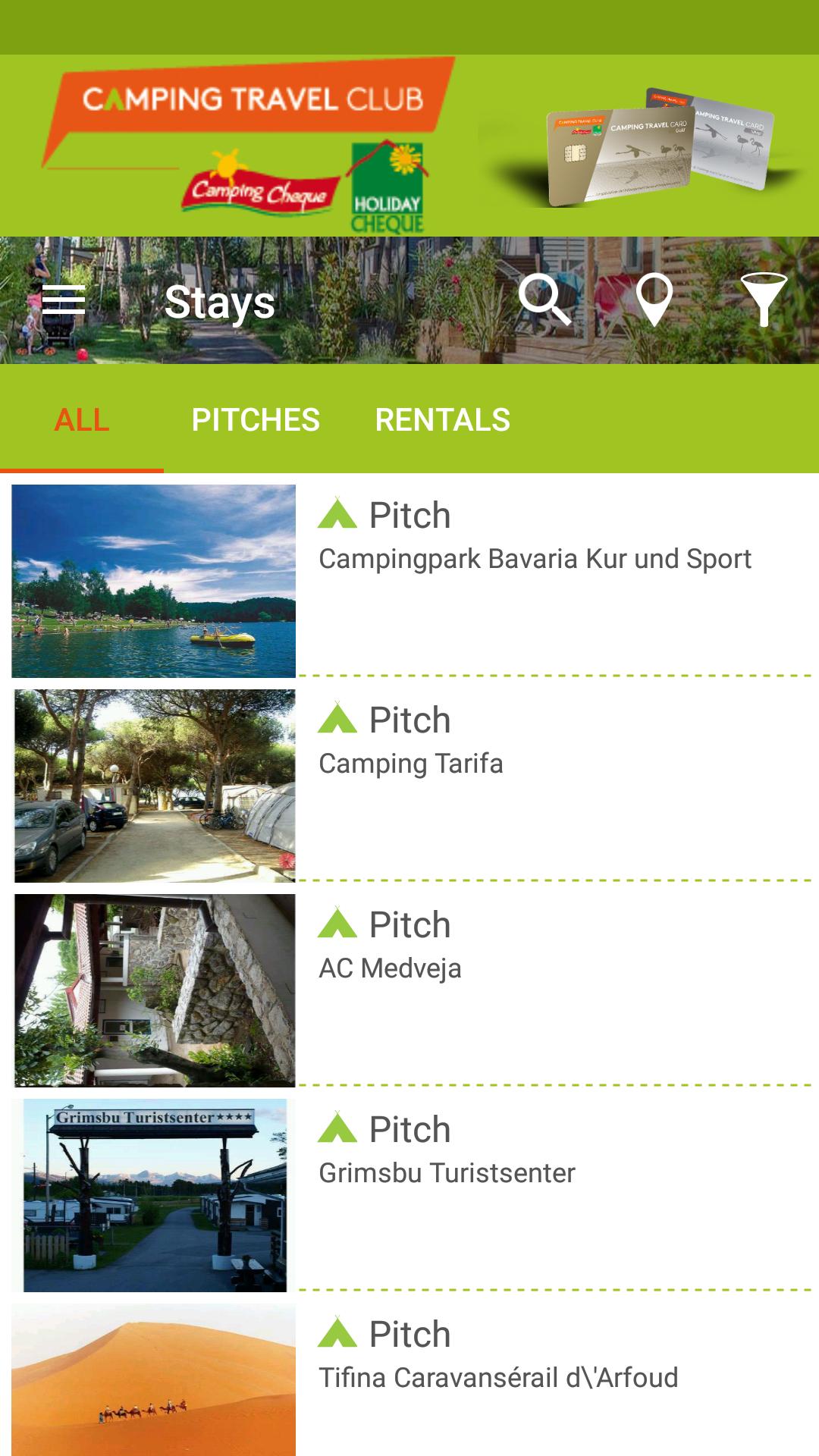Switch to the RENTALS tab

pos(443,419)
